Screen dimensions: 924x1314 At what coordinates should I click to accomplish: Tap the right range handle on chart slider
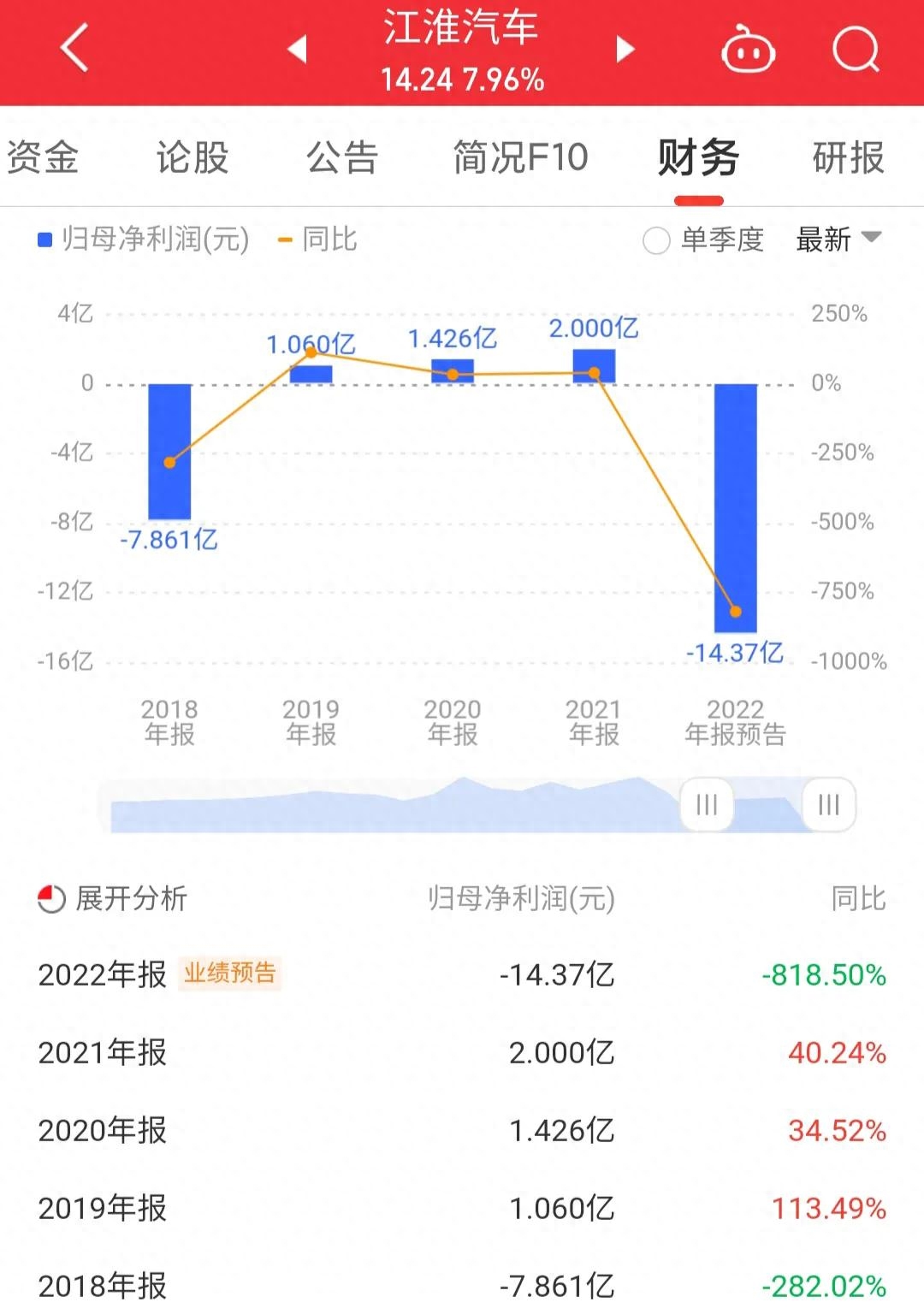[x=828, y=804]
